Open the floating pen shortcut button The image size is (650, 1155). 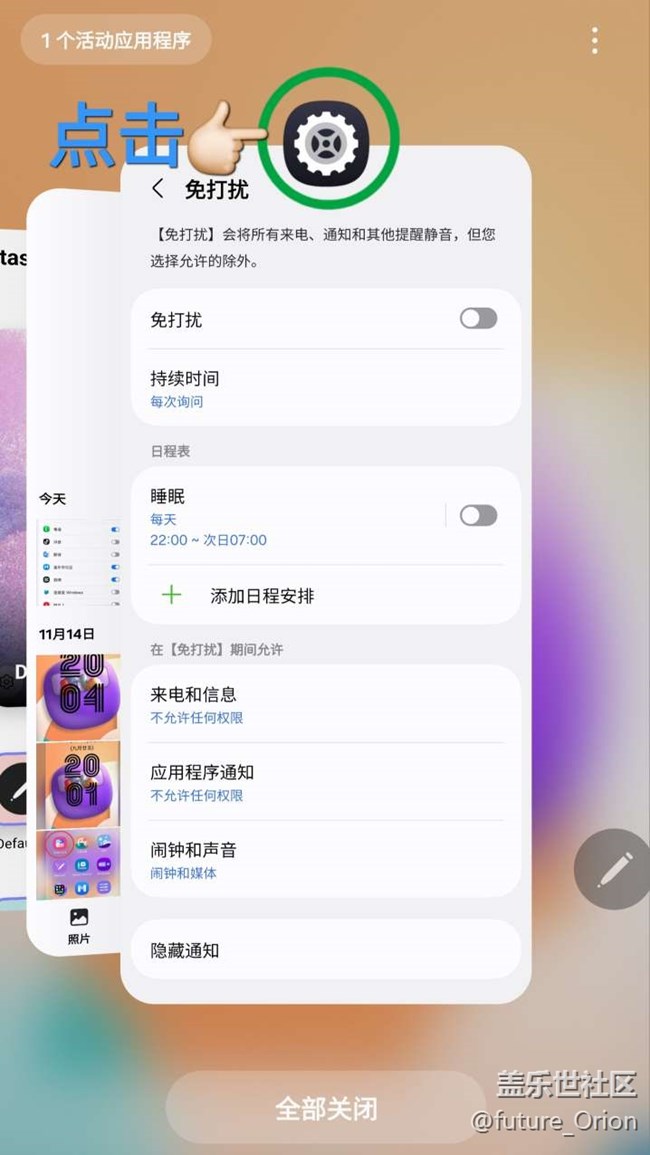click(x=613, y=869)
